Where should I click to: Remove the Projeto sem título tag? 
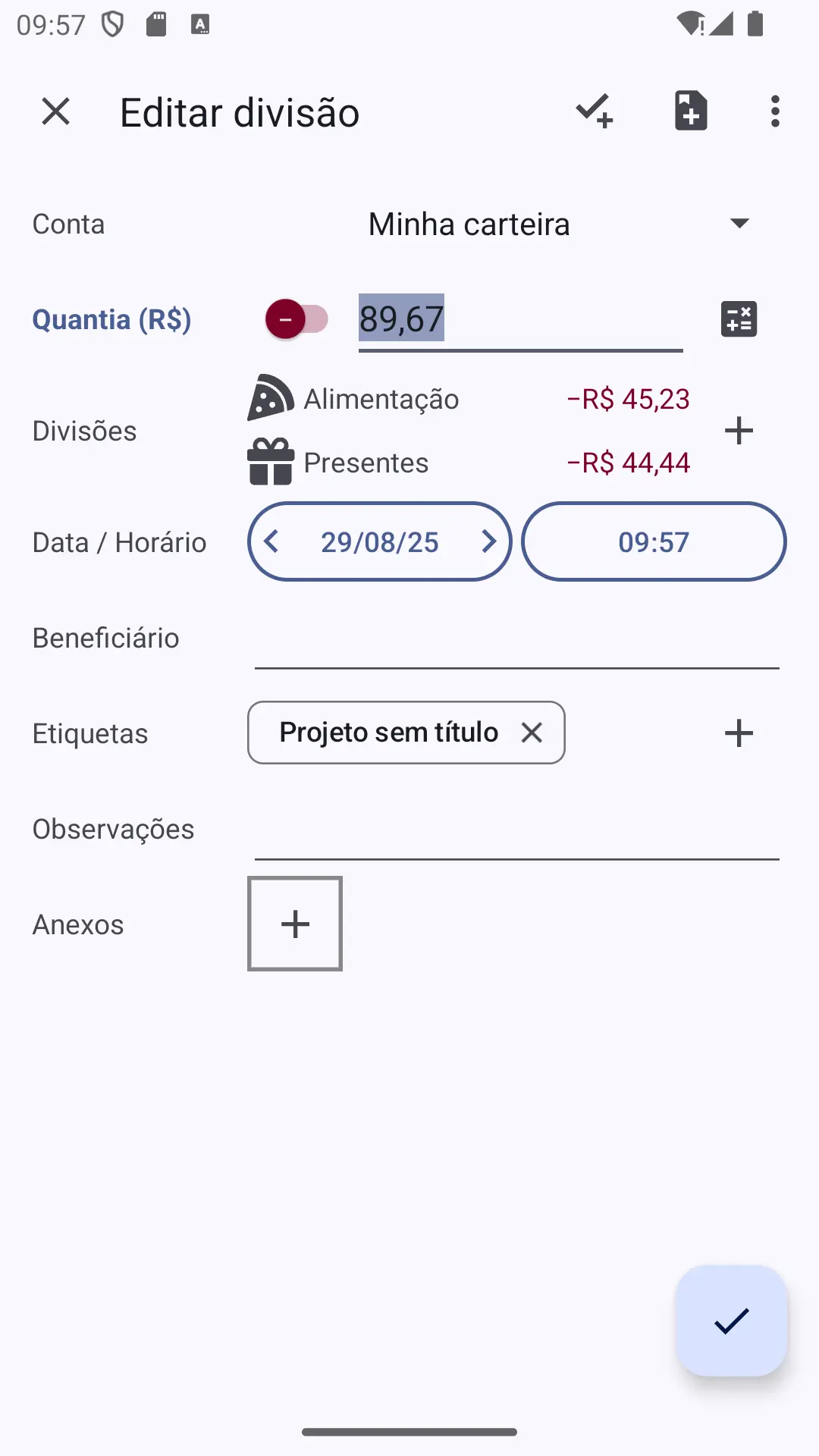click(532, 733)
